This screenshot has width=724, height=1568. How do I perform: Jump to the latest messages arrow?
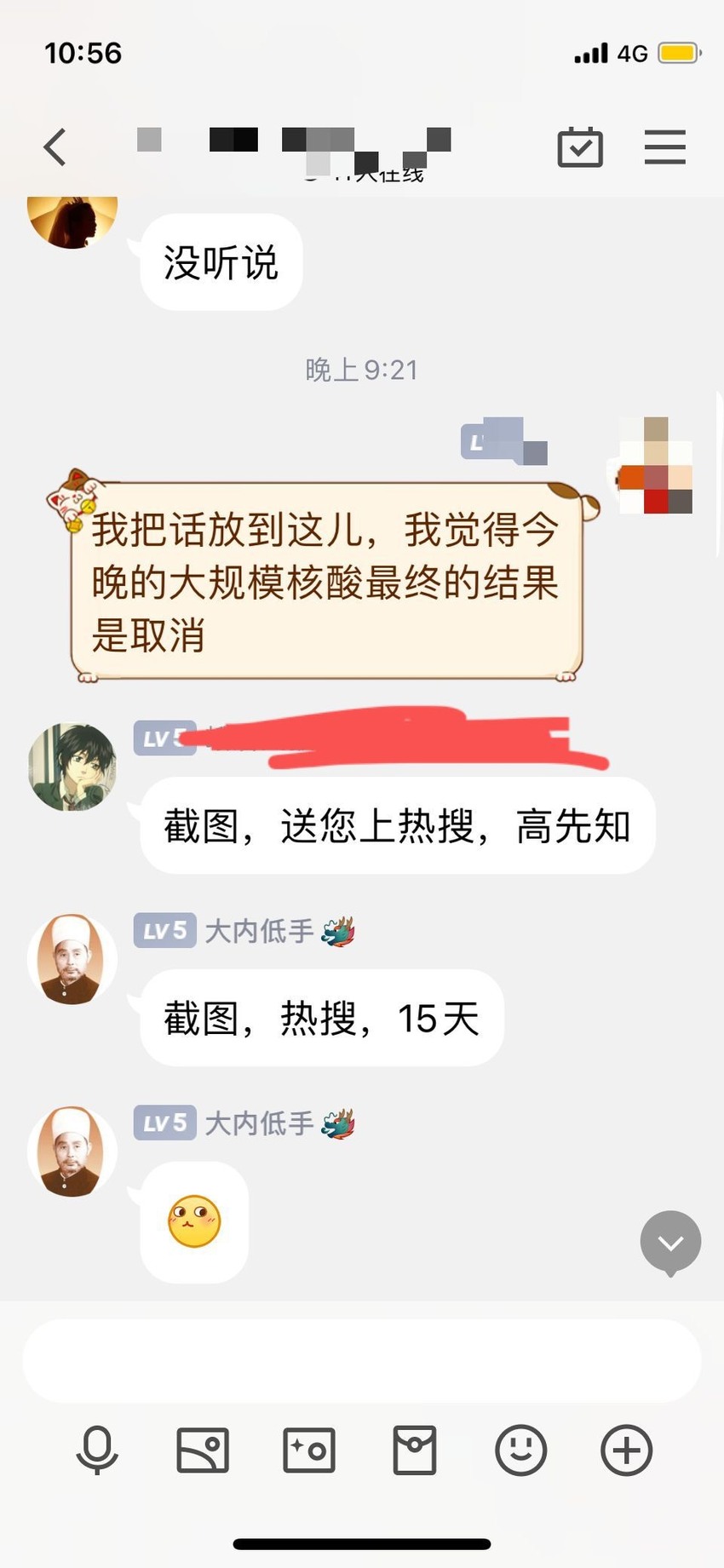click(x=670, y=1243)
